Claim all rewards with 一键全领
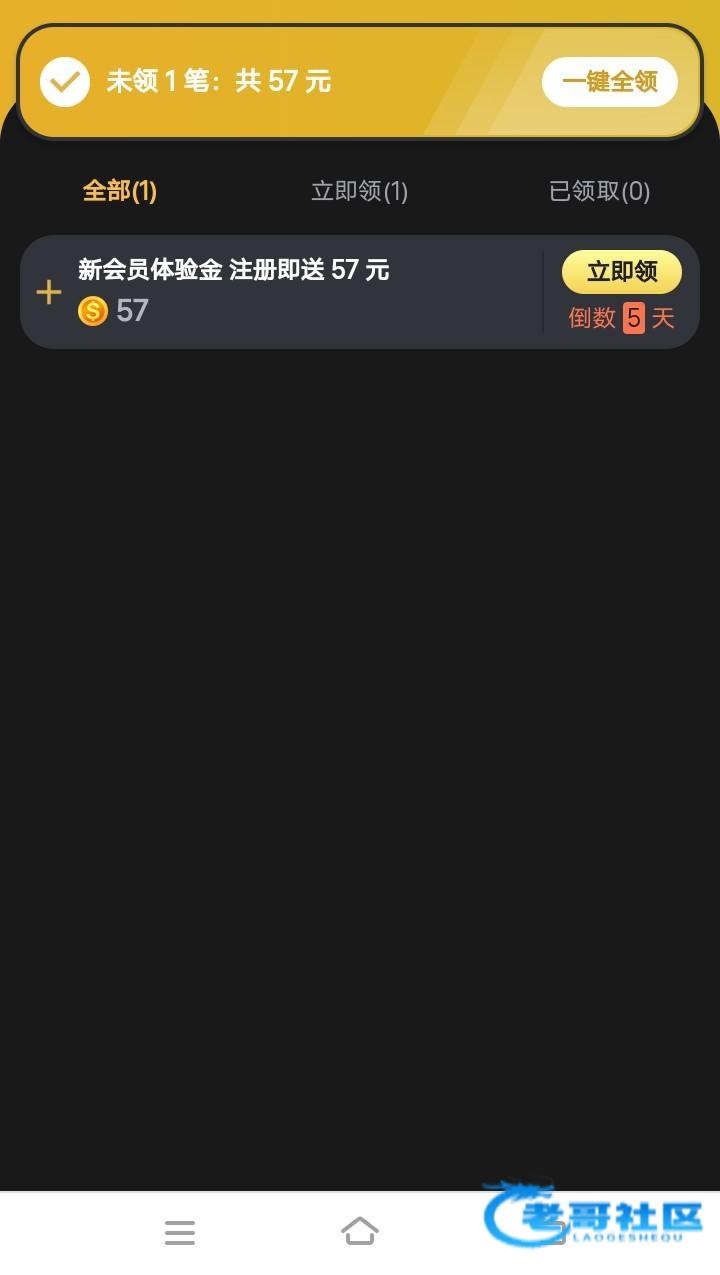This screenshot has width=720, height=1275. [x=610, y=82]
